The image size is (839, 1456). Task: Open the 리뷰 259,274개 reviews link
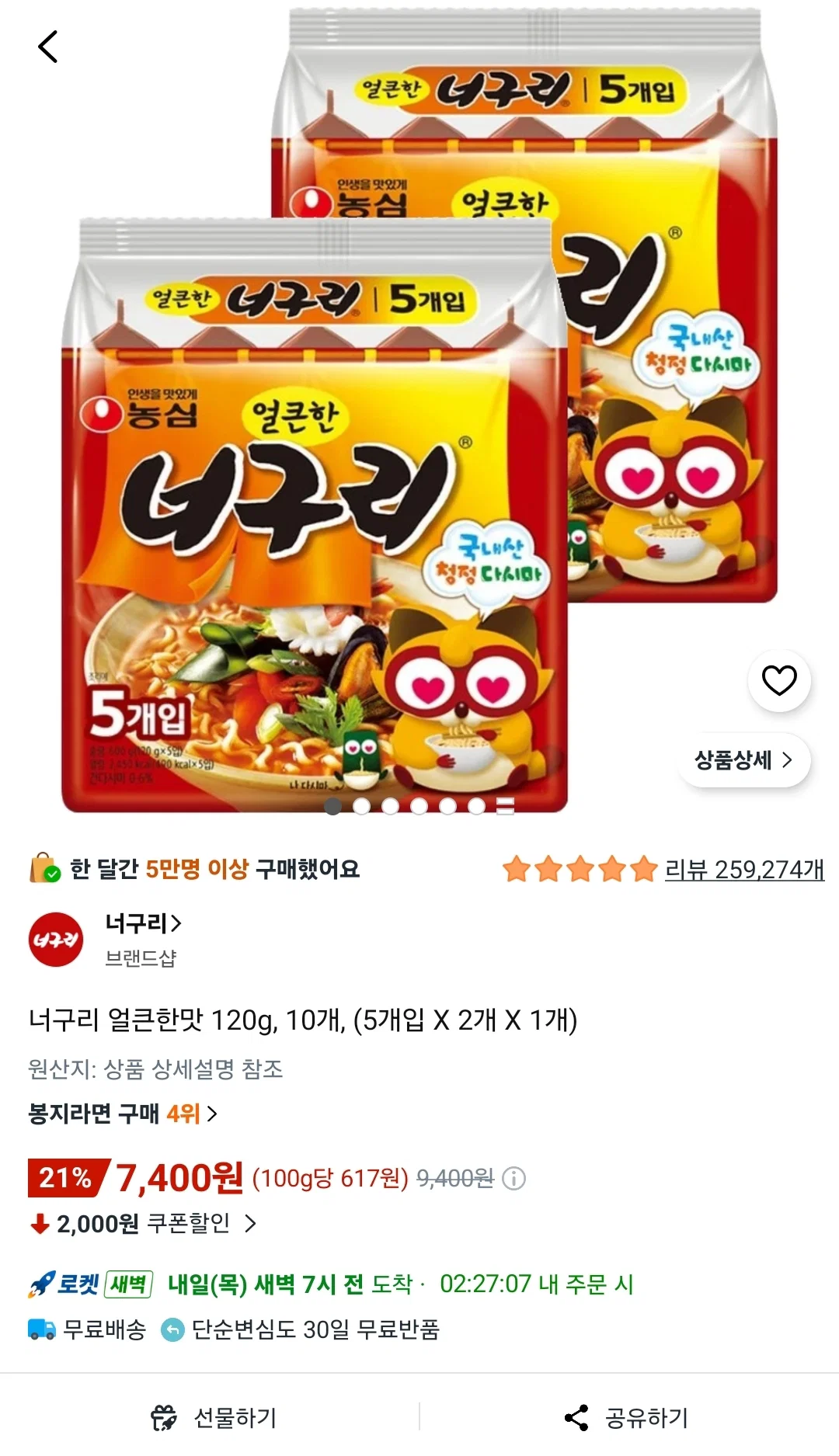pos(744,869)
